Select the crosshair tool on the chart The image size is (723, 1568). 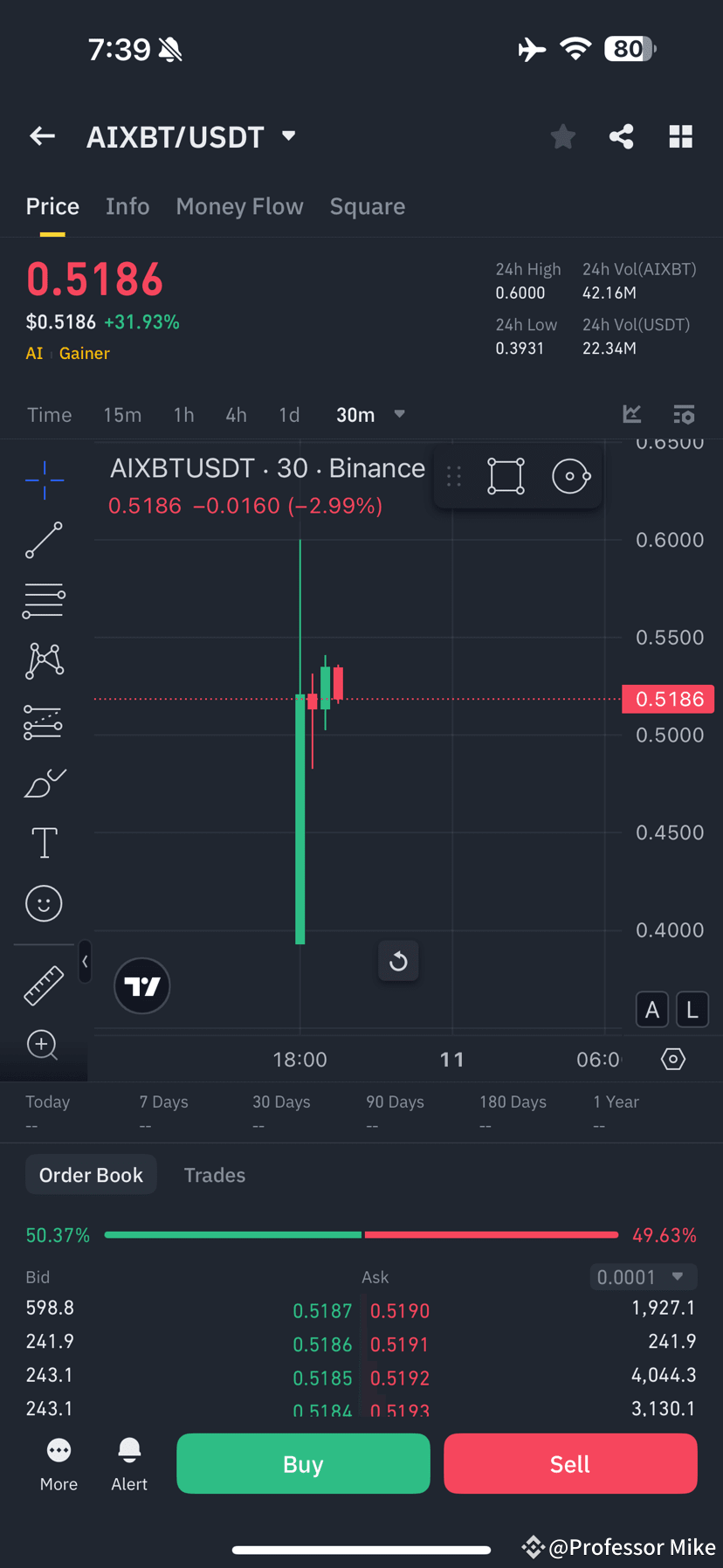pos(44,480)
